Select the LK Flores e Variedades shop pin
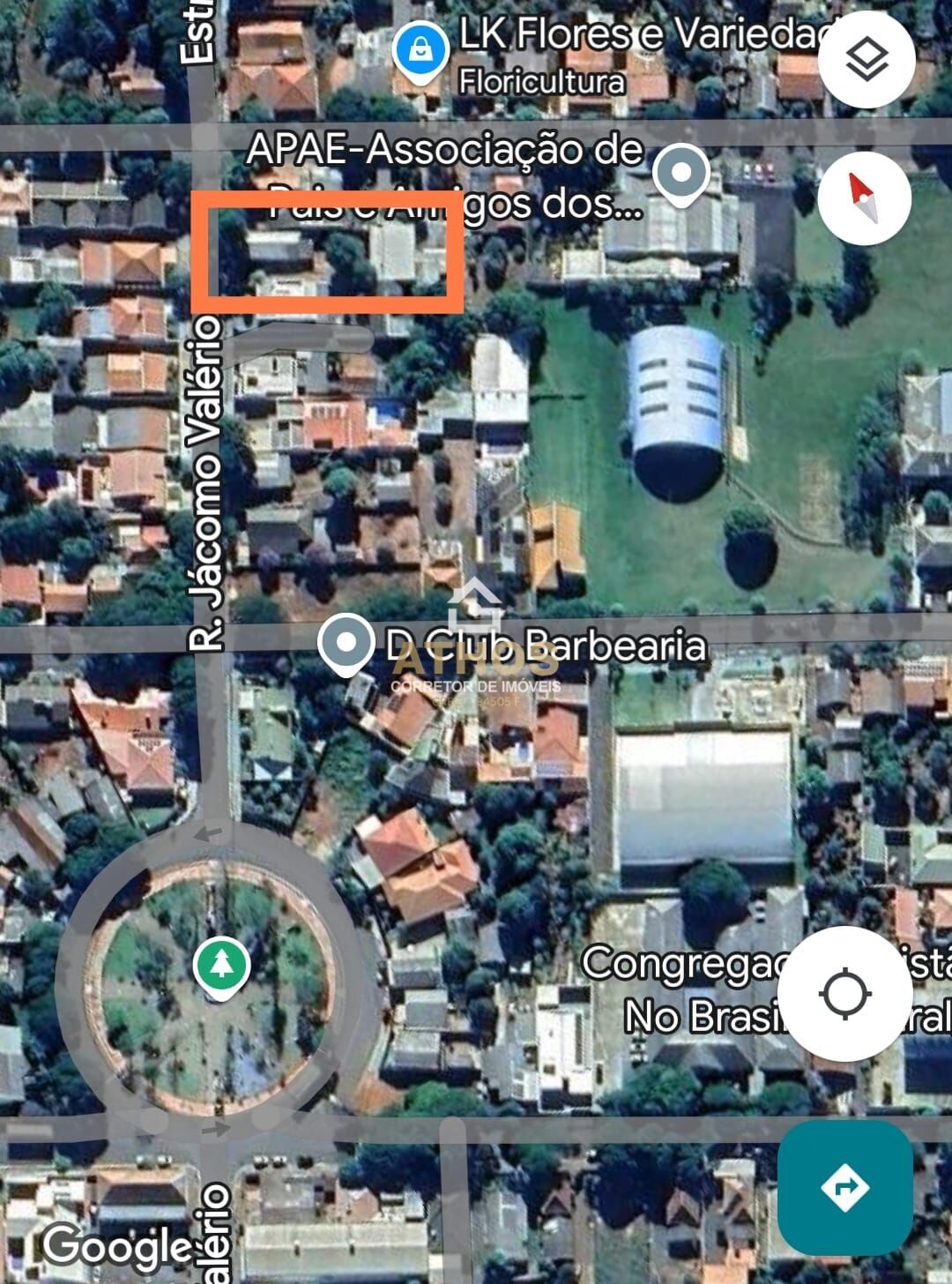 [x=420, y=49]
